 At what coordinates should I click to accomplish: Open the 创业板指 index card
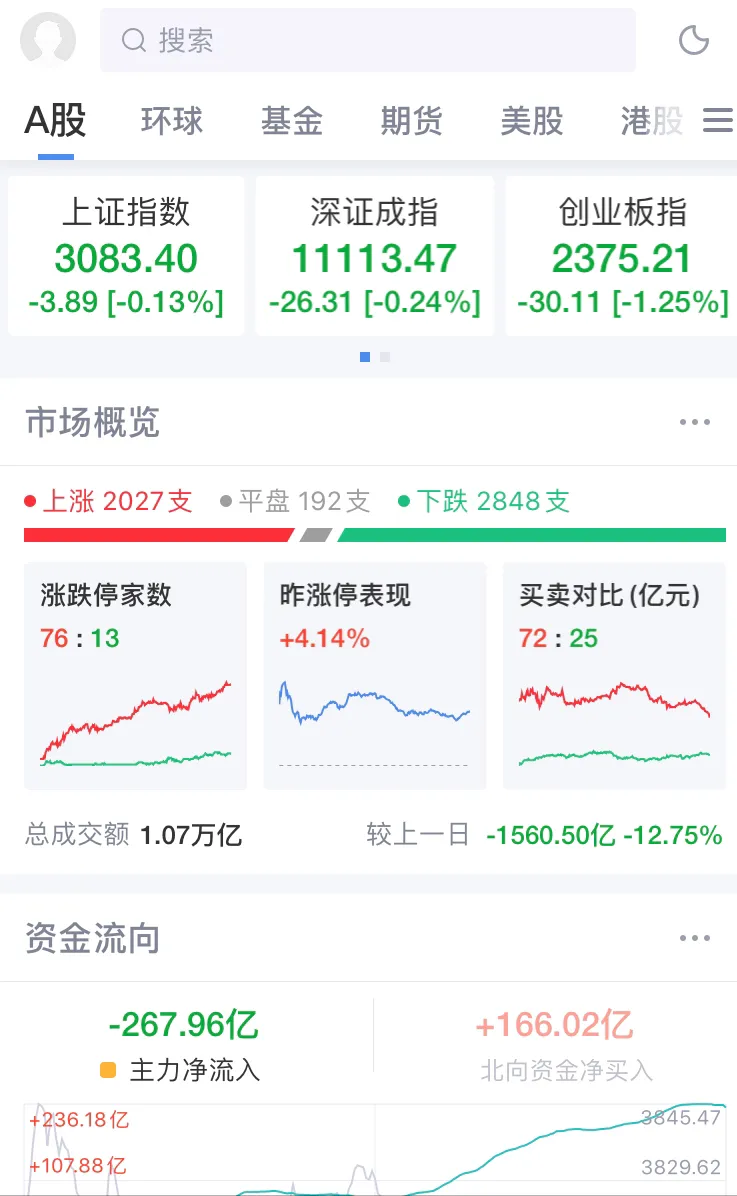[621, 256]
